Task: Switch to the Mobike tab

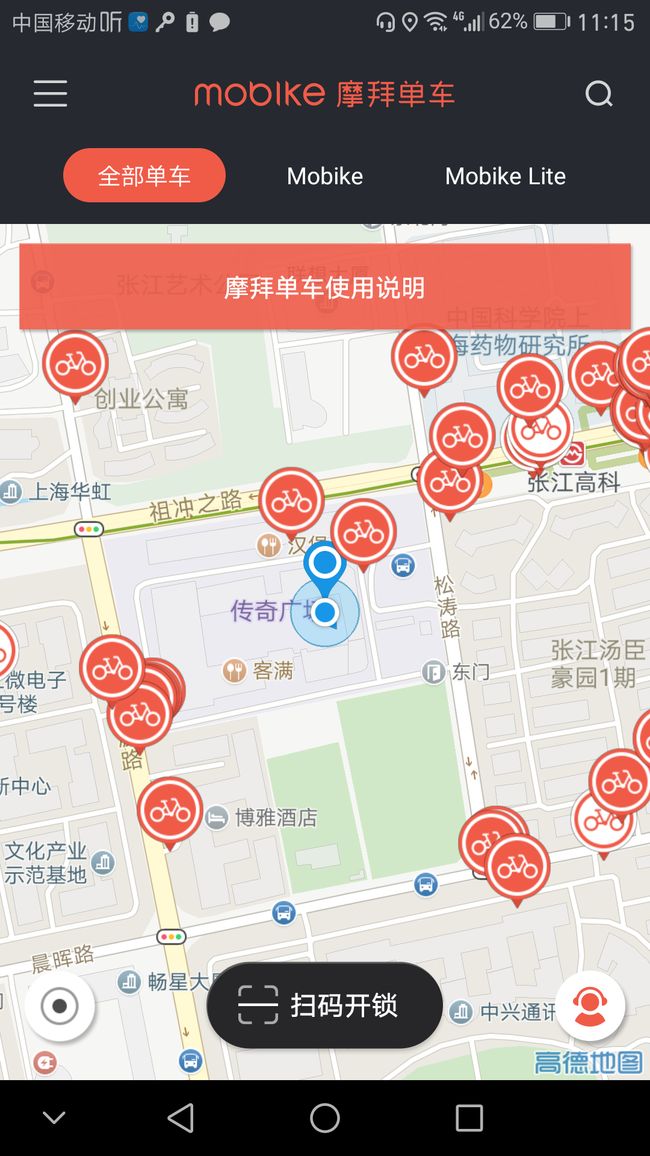Action: 325,176
